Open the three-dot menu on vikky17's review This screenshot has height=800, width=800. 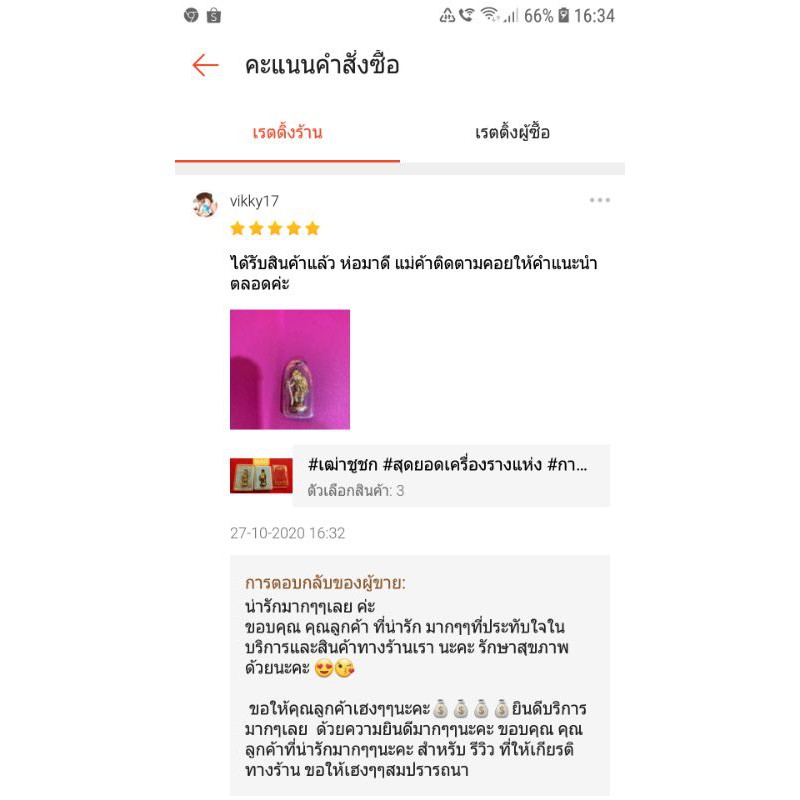coord(599,200)
